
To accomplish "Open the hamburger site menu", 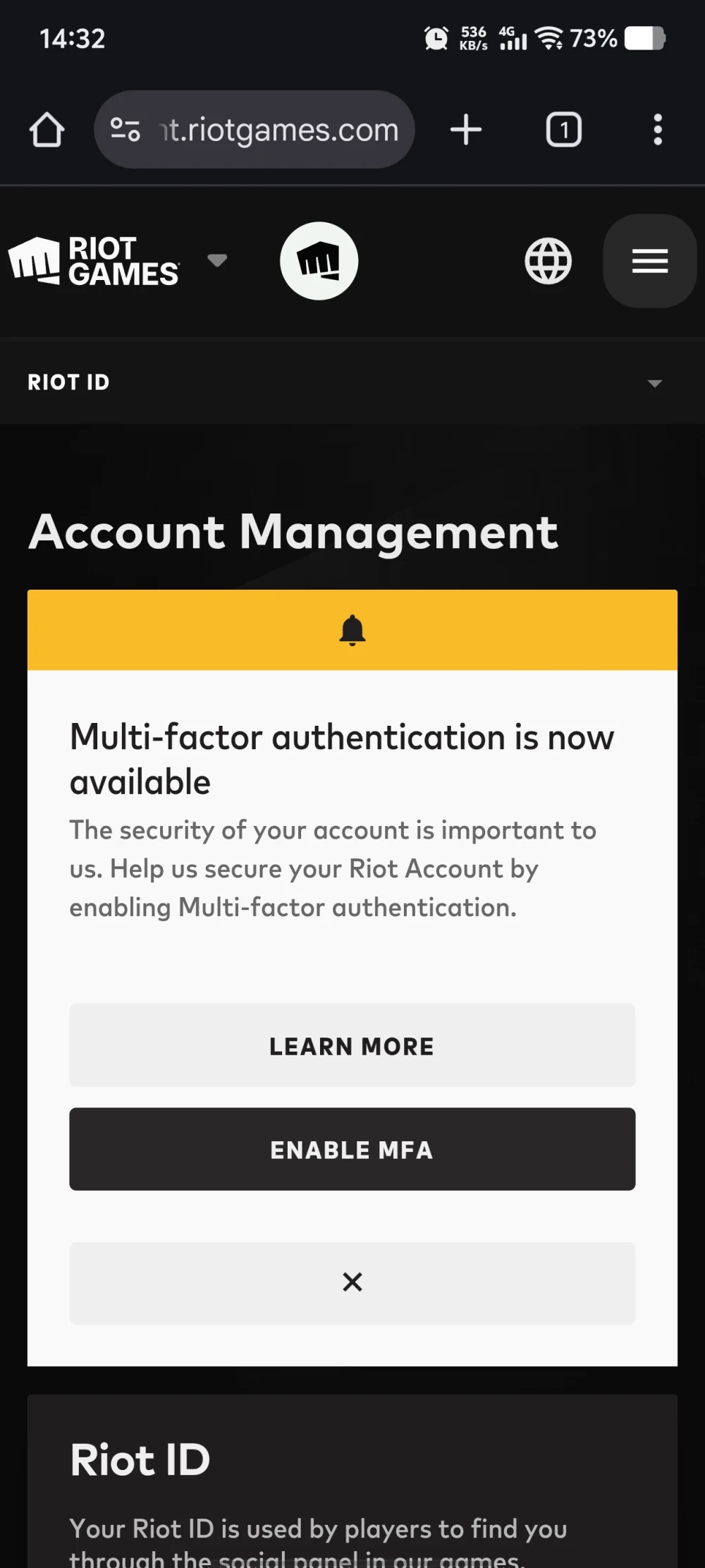I will (x=649, y=261).
